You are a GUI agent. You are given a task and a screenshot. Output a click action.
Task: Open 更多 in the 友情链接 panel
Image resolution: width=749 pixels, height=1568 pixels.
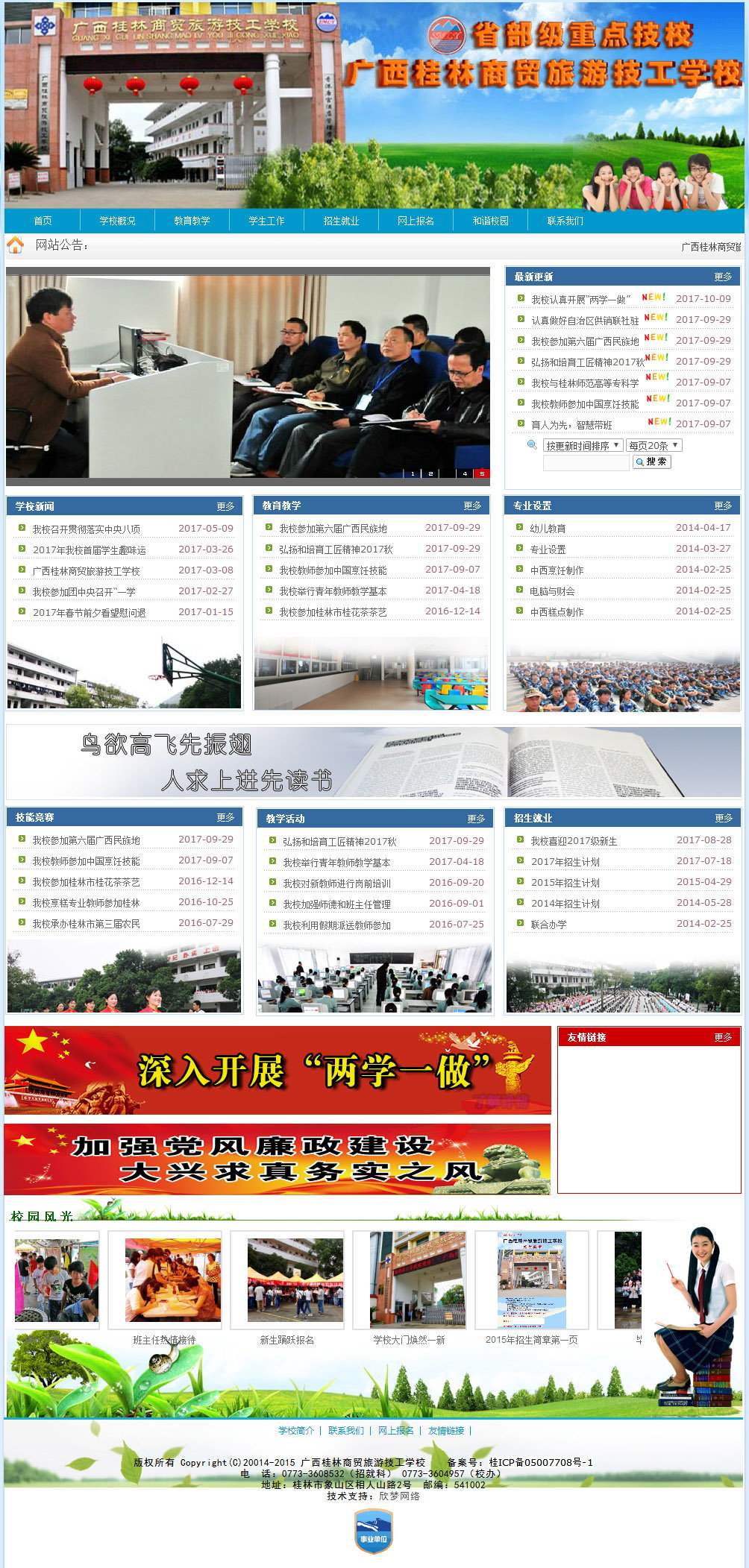pos(722,1037)
